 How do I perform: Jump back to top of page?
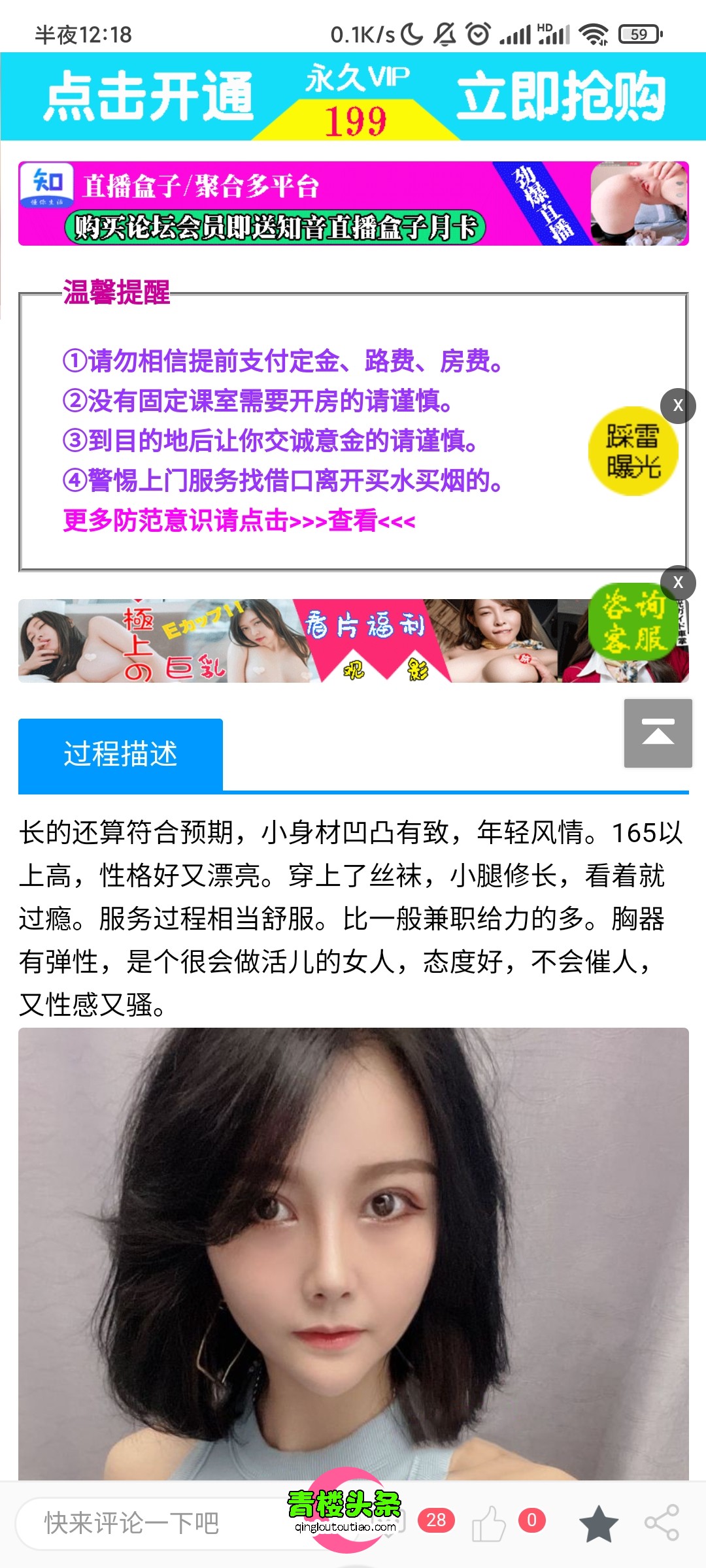[658, 733]
